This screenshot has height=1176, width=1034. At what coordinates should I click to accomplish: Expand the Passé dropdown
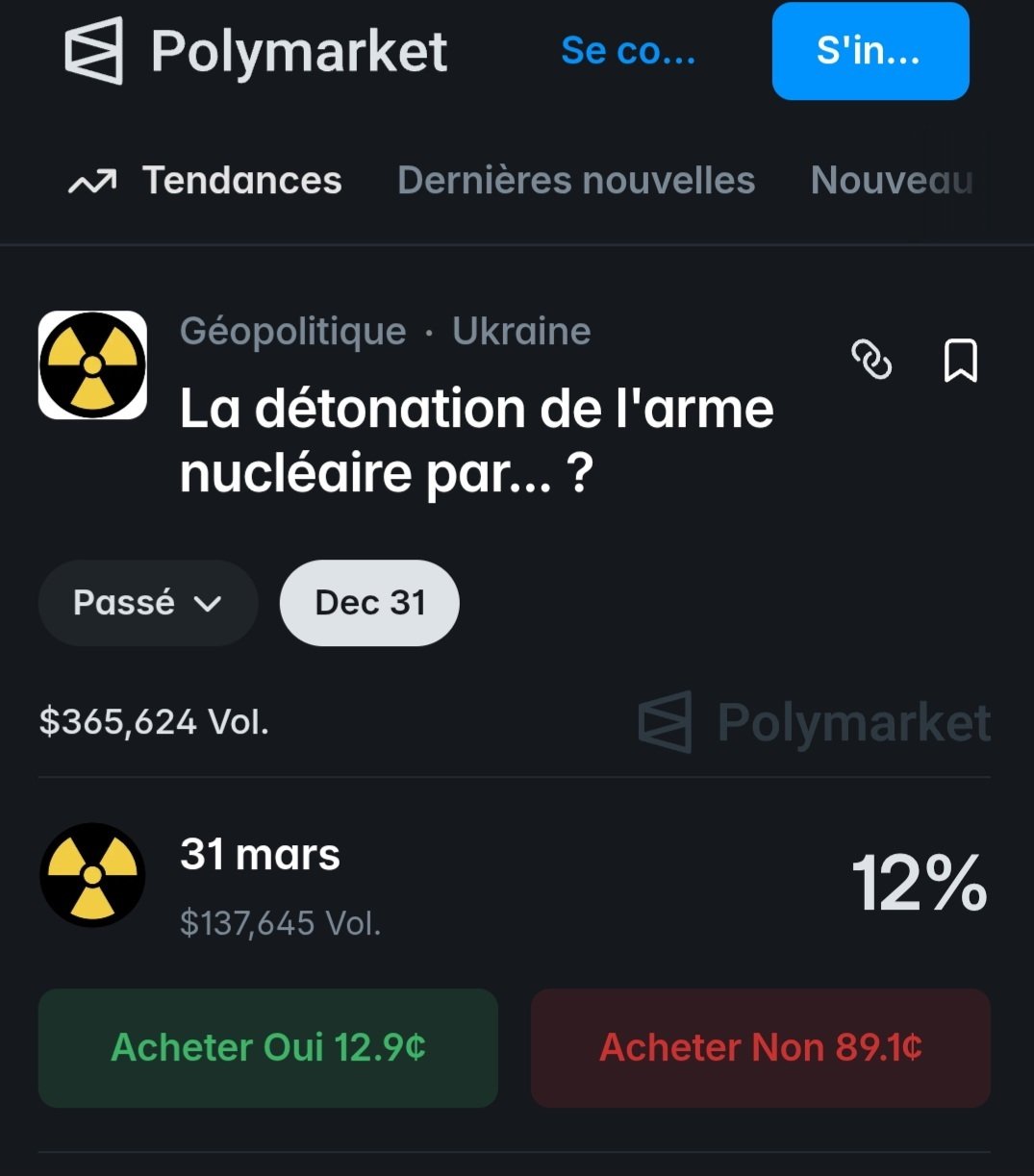click(148, 603)
